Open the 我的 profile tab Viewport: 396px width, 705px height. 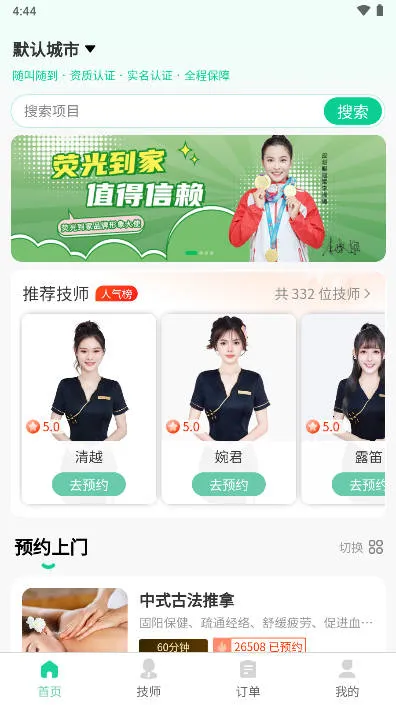(x=347, y=678)
